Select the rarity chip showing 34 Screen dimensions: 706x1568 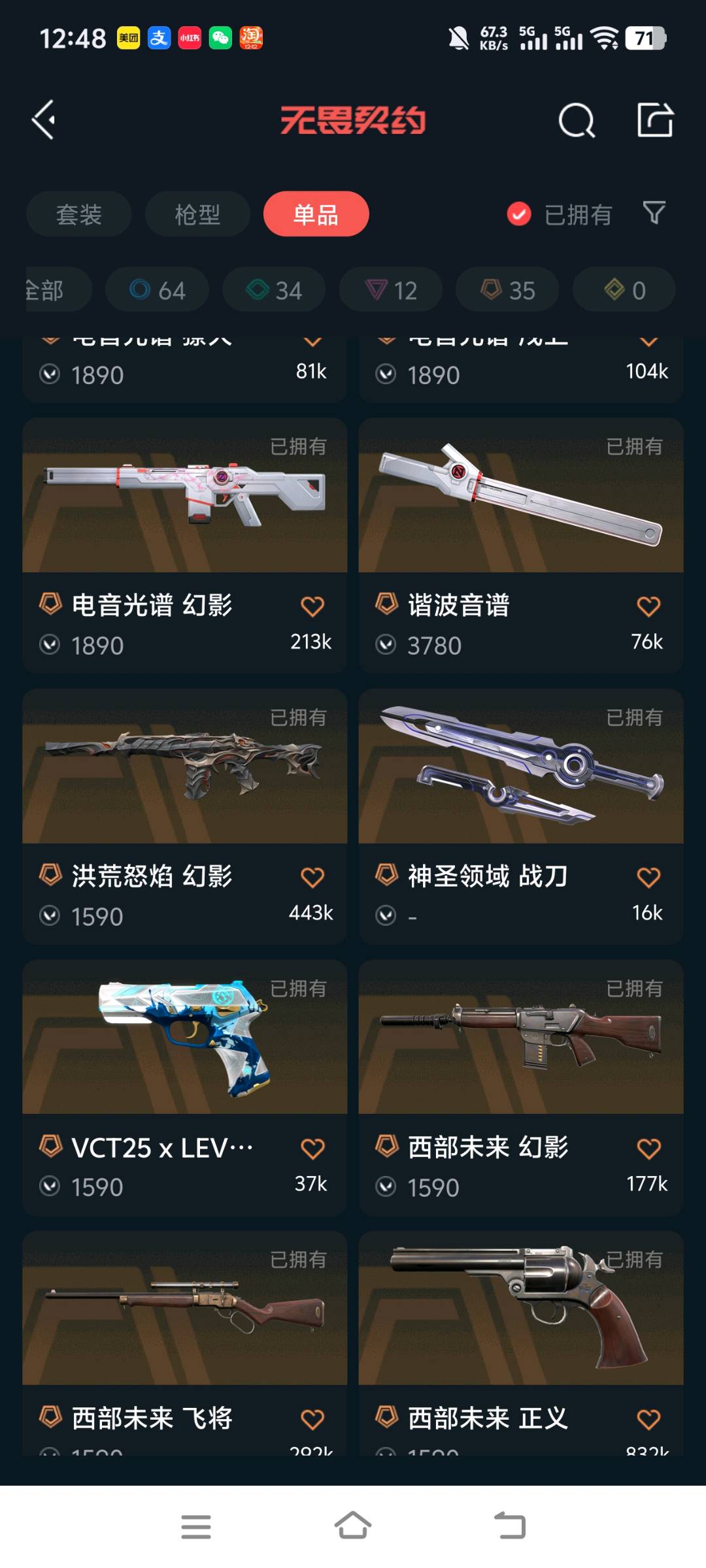[x=274, y=289]
